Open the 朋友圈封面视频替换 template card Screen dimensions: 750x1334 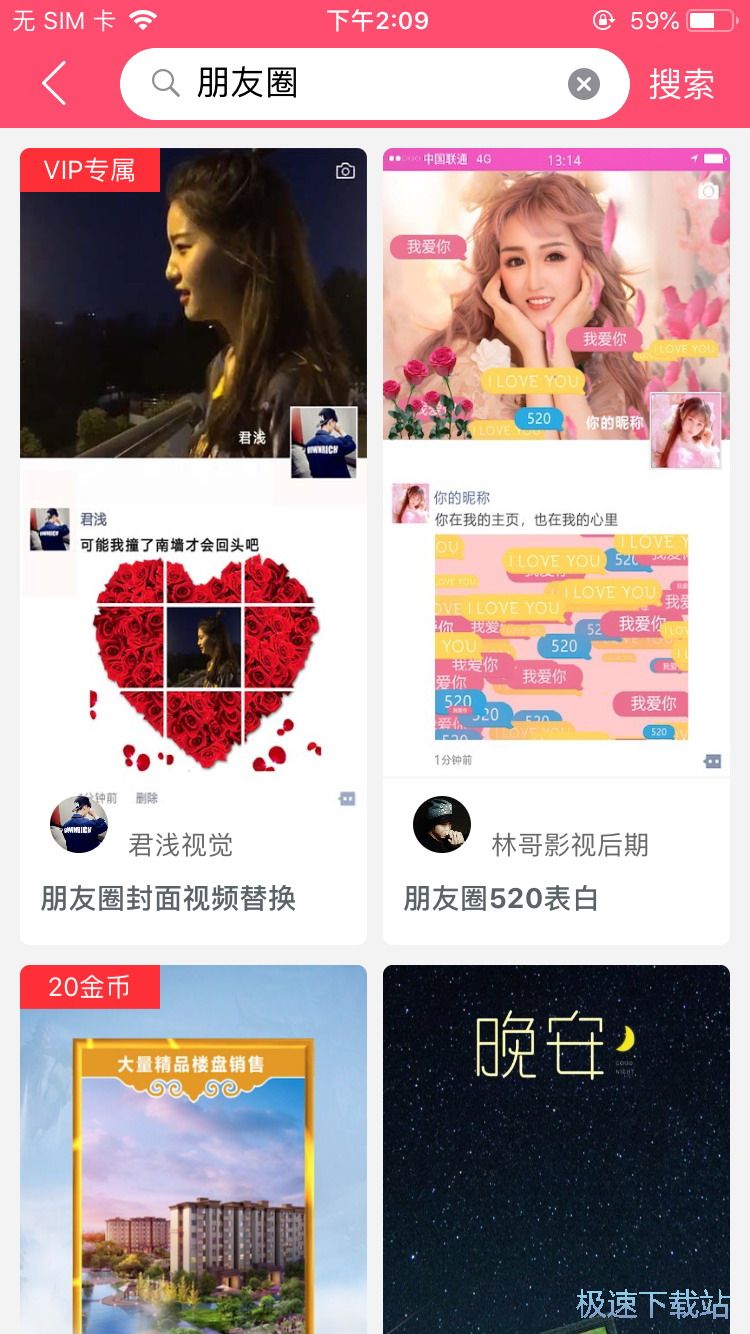[x=193, y=460]
